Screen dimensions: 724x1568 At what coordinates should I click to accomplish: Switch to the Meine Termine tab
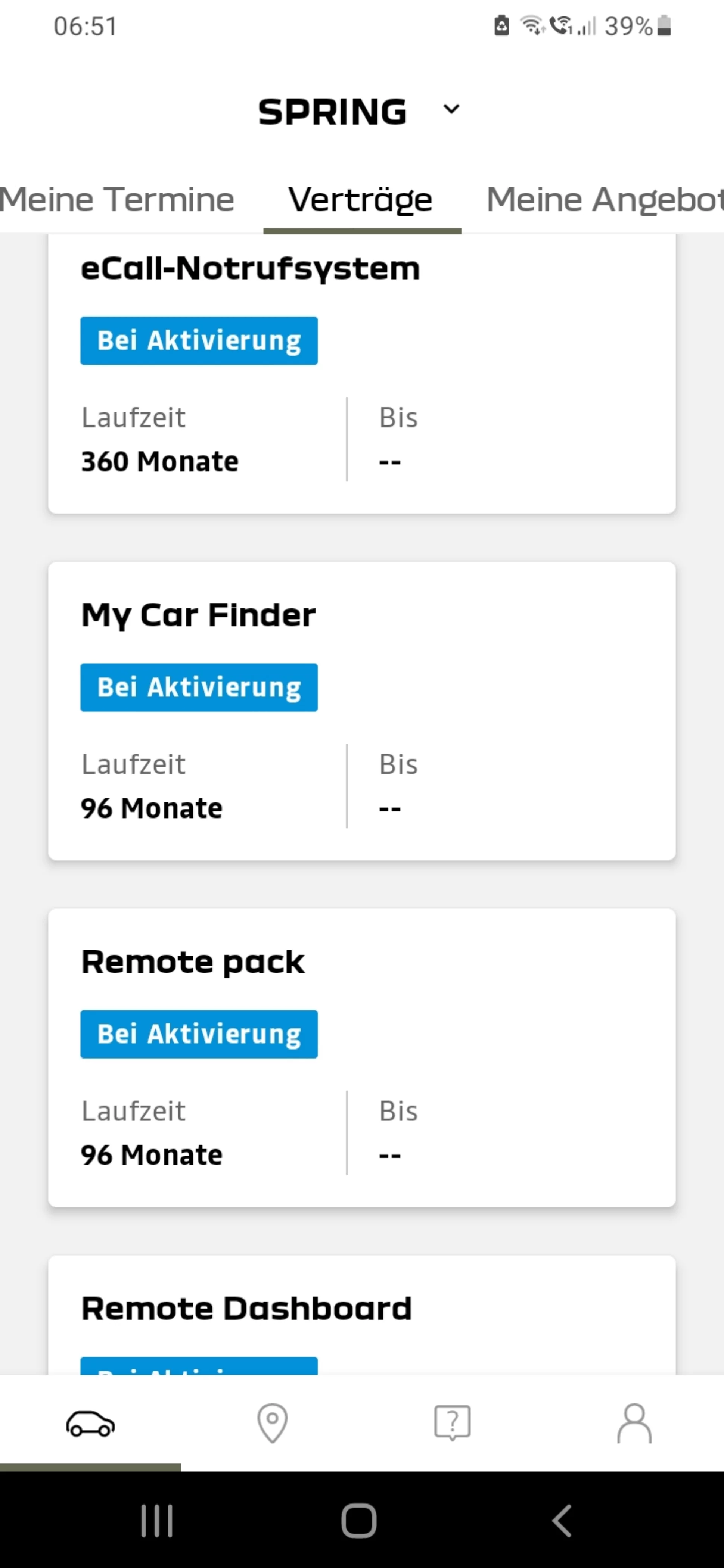pos(117,200)
